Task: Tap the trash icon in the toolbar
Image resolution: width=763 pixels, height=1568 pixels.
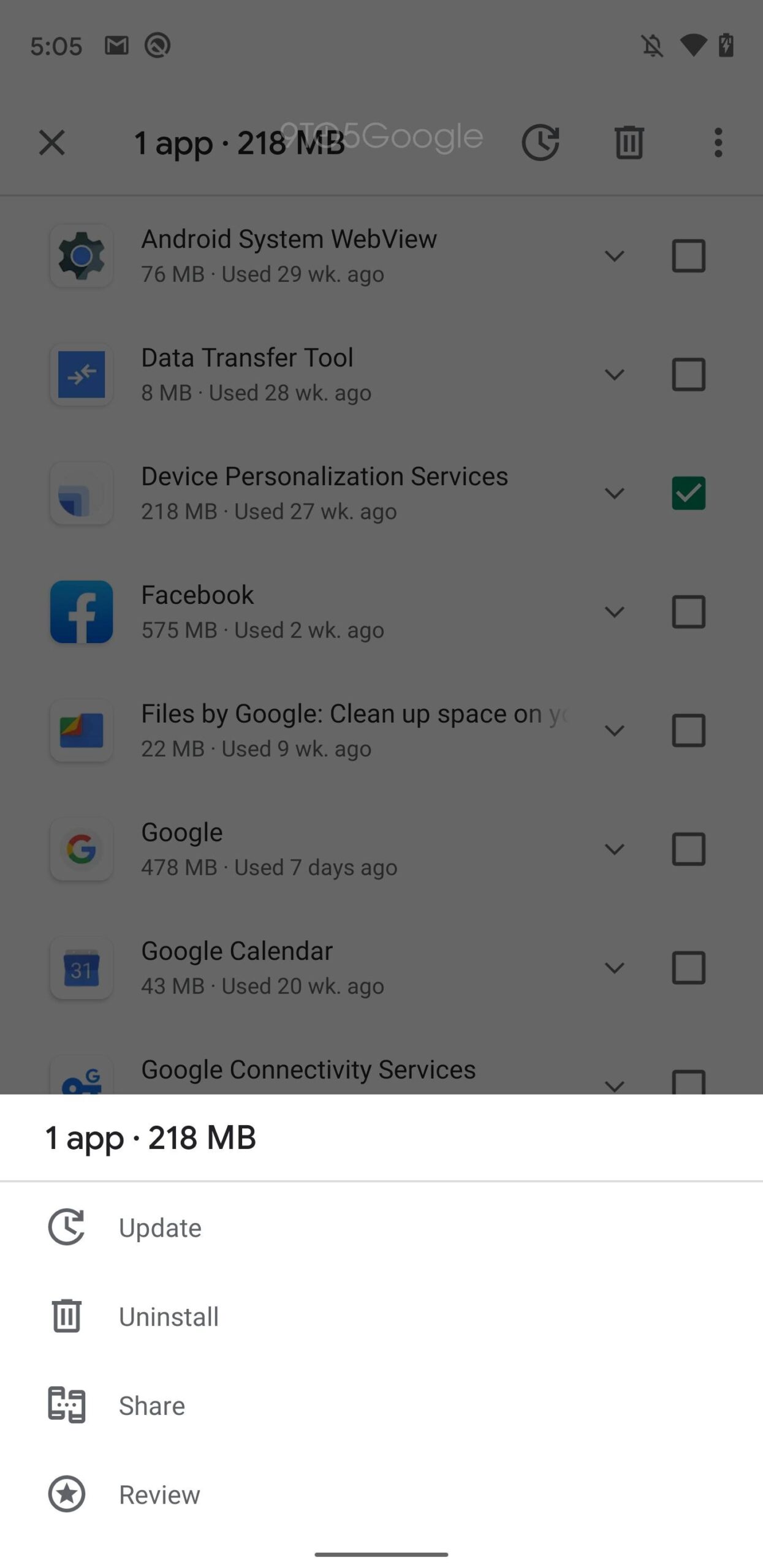Action: point(629,143)
